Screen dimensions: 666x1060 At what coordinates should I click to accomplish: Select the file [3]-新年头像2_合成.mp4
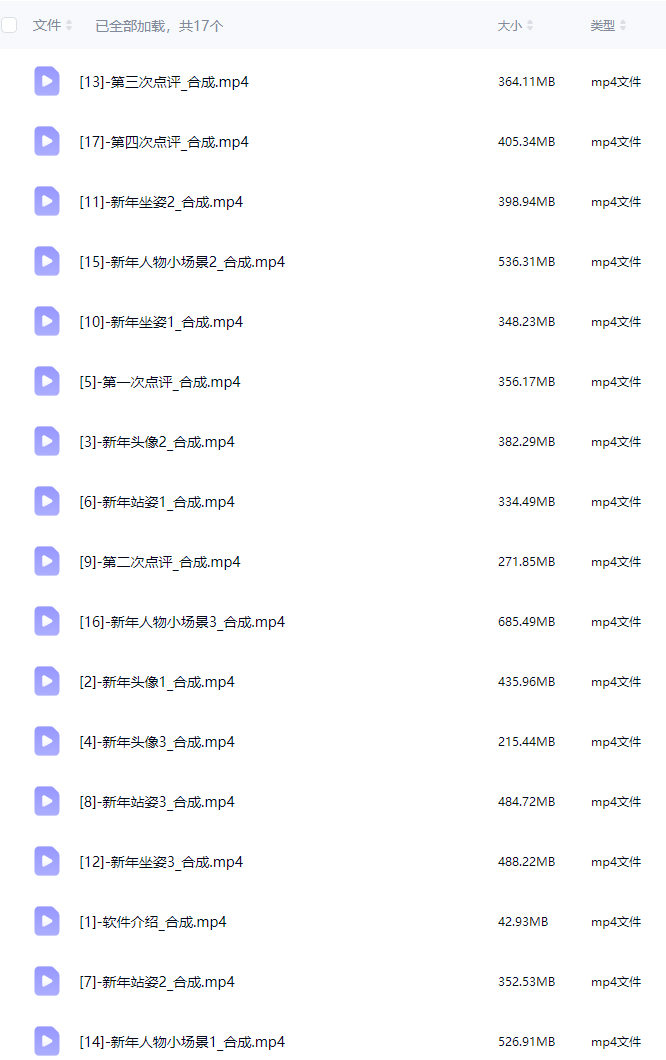157,442
